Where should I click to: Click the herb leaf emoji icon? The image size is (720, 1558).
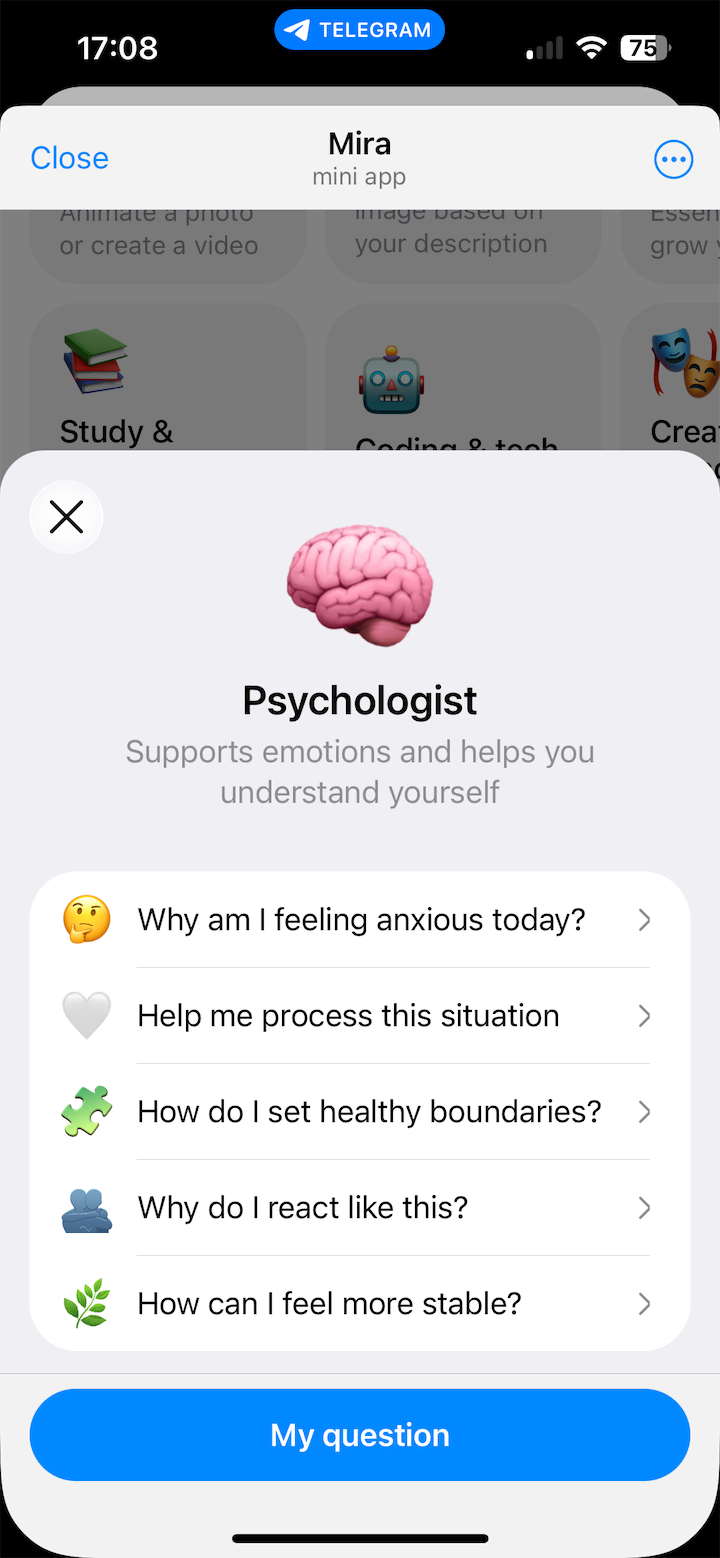pyautogui.click(x=86, y=1303)
